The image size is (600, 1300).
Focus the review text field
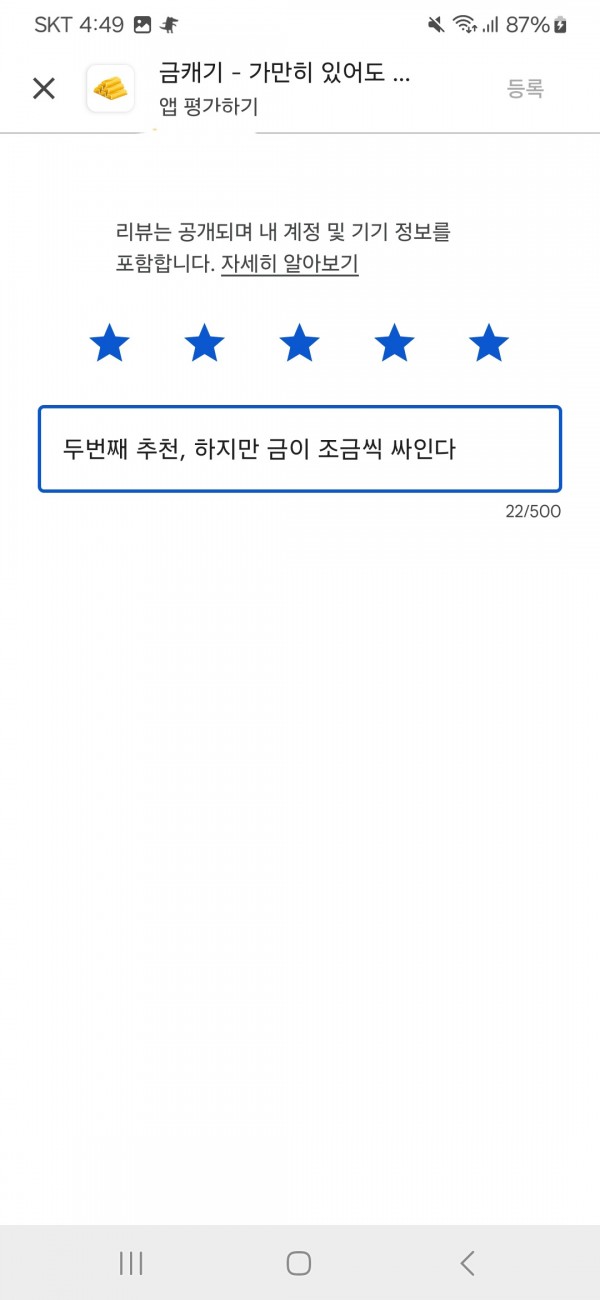(300, 449)
